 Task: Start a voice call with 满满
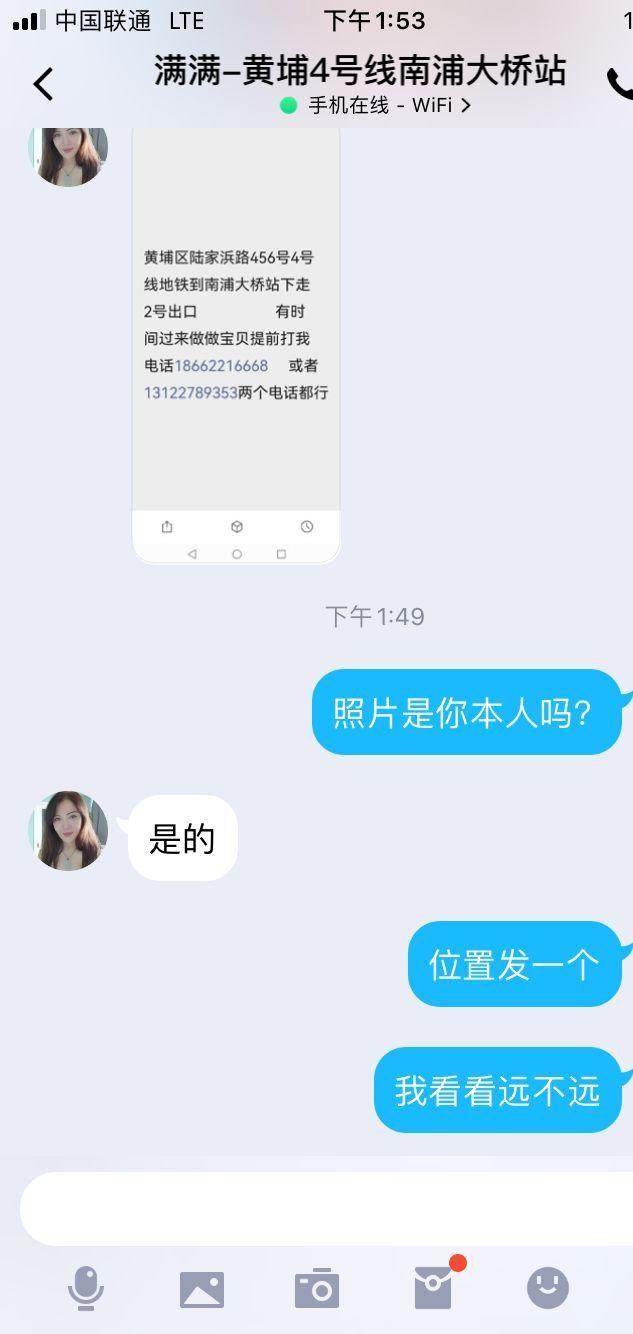620,84
